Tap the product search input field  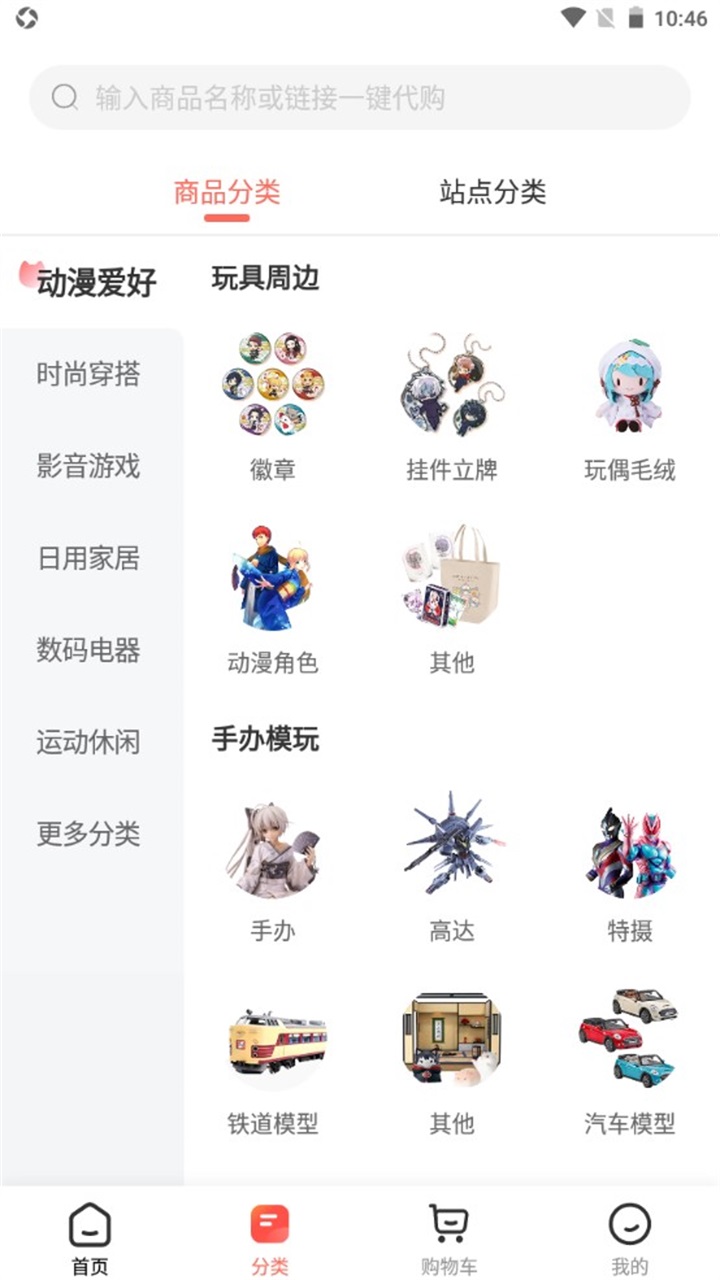click(x=360, y=98)
